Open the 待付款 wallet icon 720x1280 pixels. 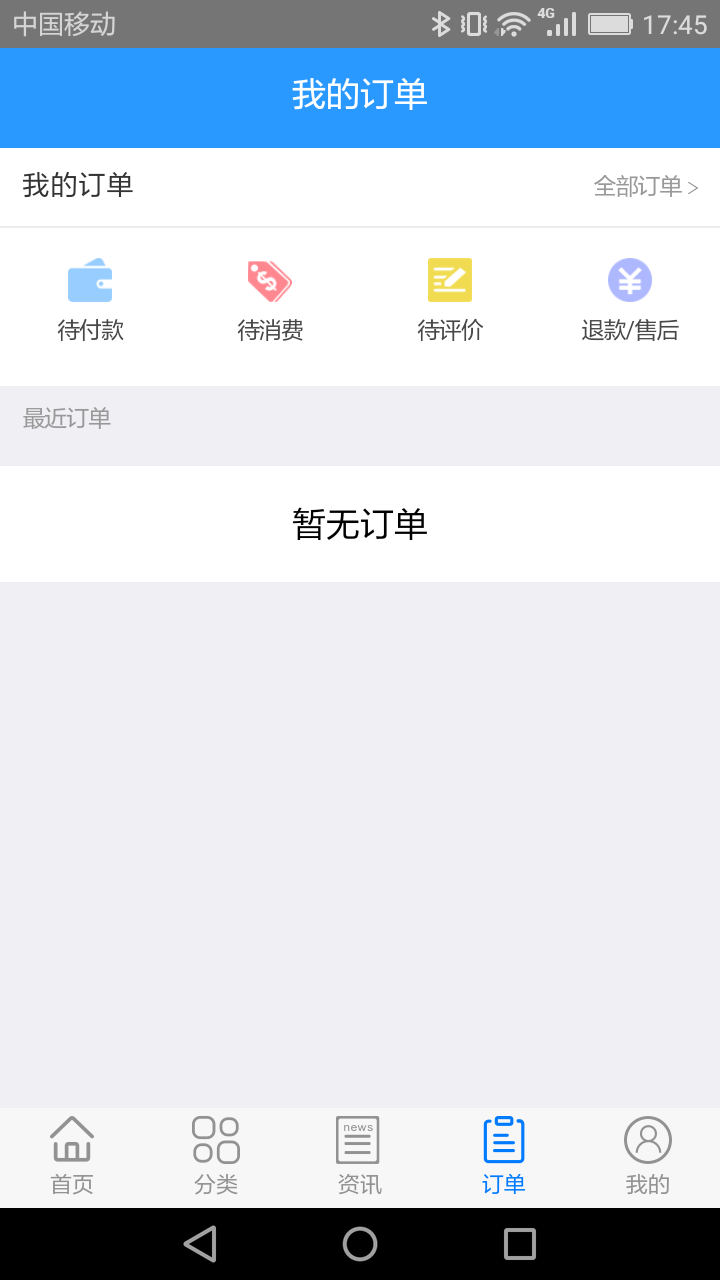90,279
